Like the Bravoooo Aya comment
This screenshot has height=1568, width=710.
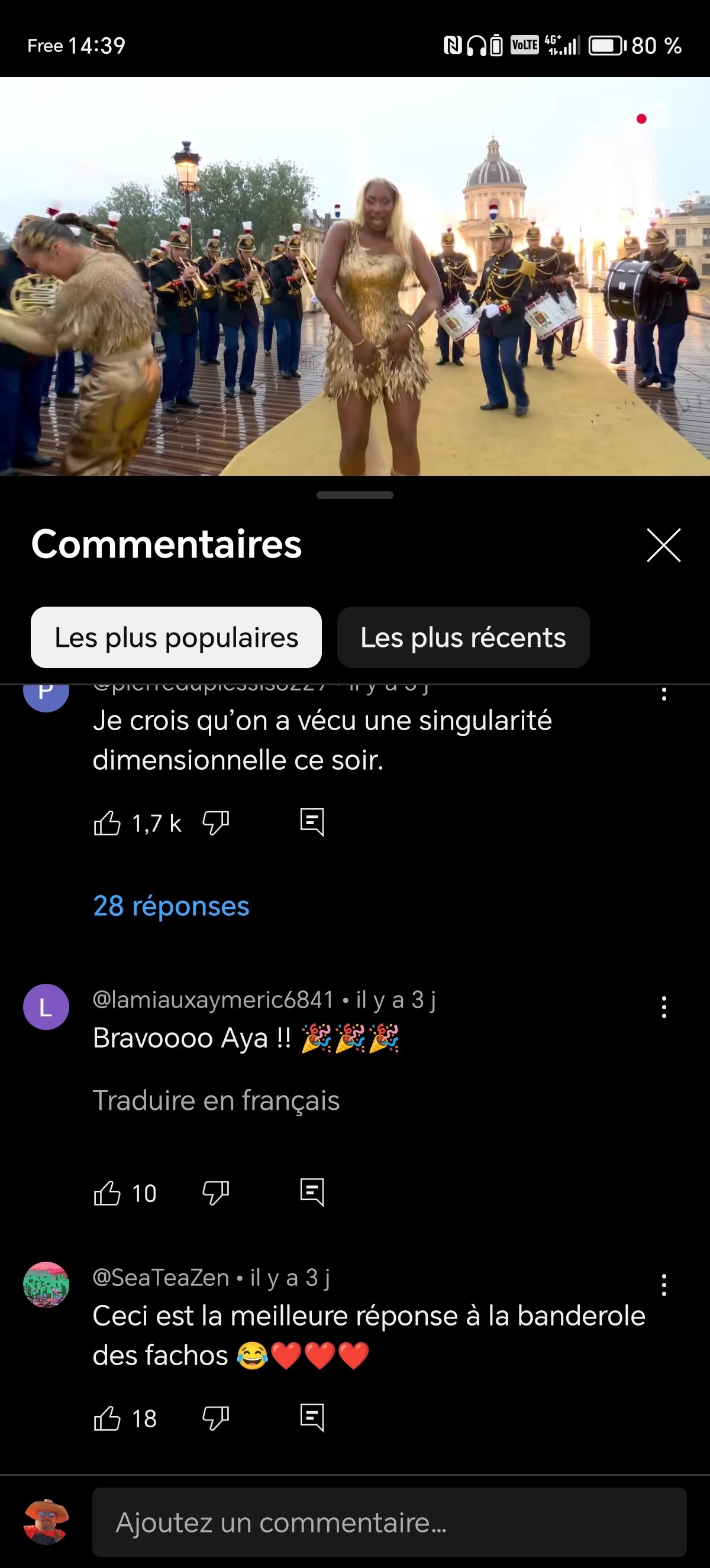pos(107,1193)
